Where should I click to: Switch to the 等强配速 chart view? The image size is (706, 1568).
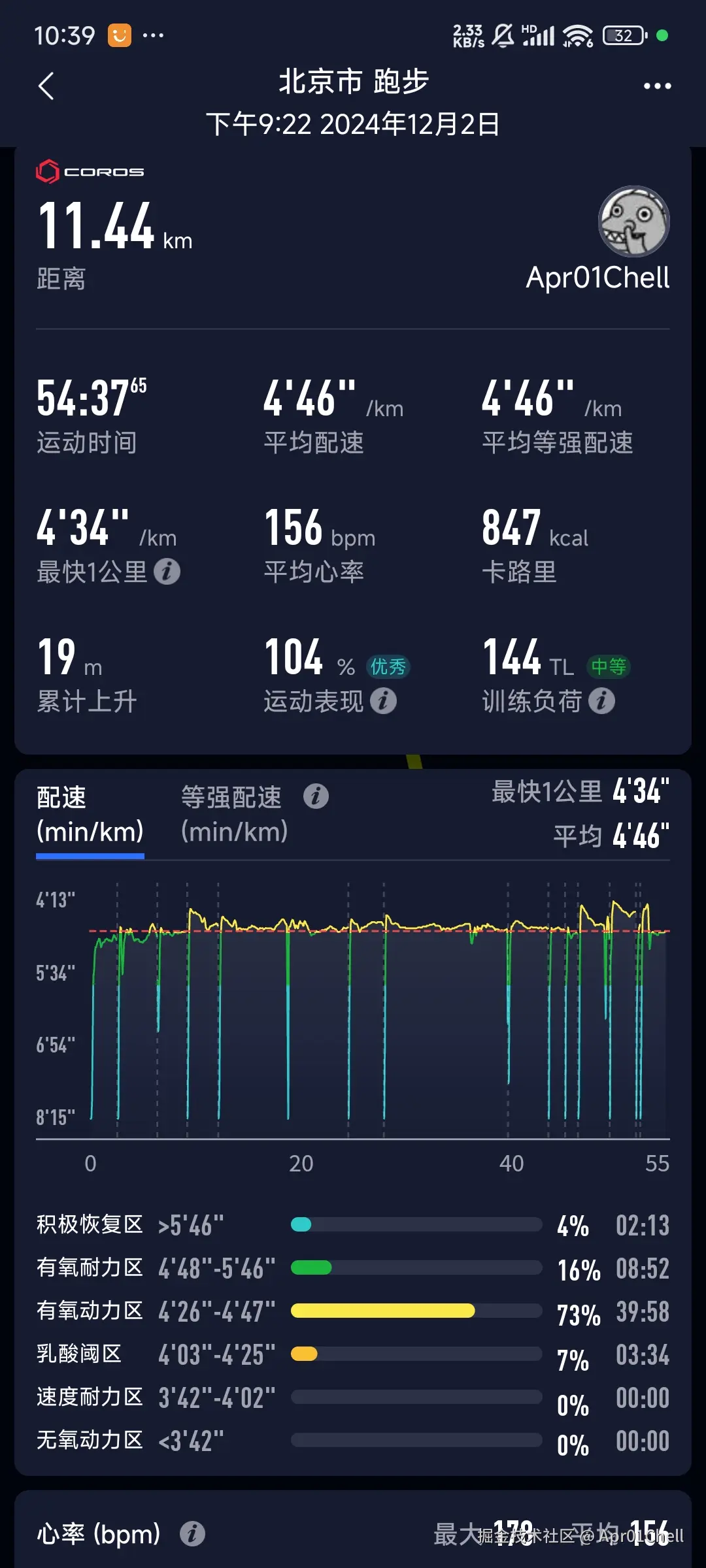[x=232, y=813]
